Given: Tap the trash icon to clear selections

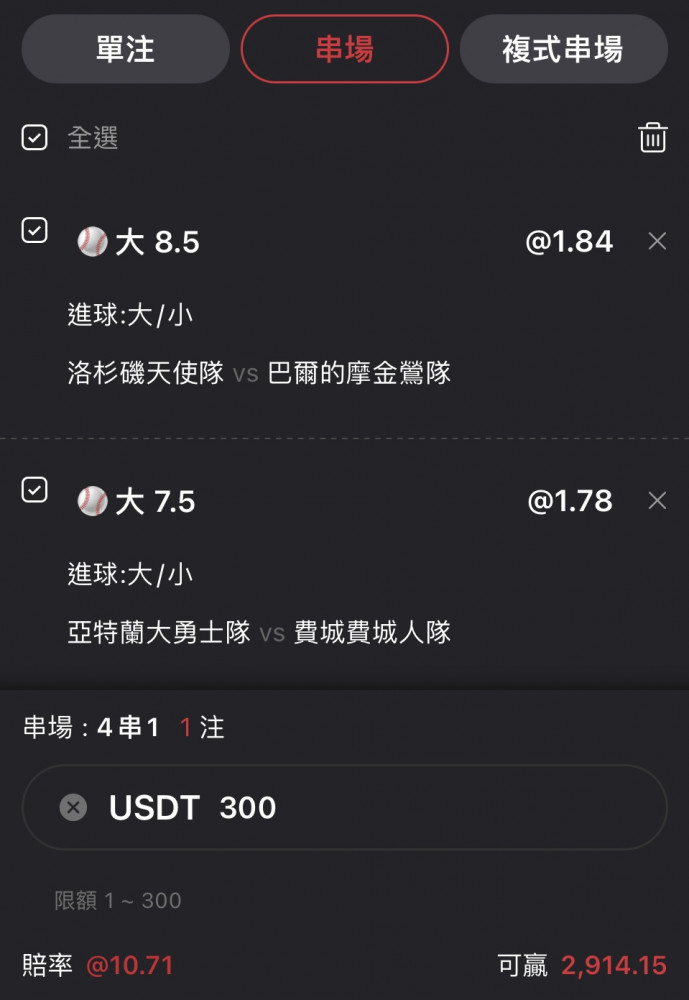Looking at the screenshot, I should point(653,137).
